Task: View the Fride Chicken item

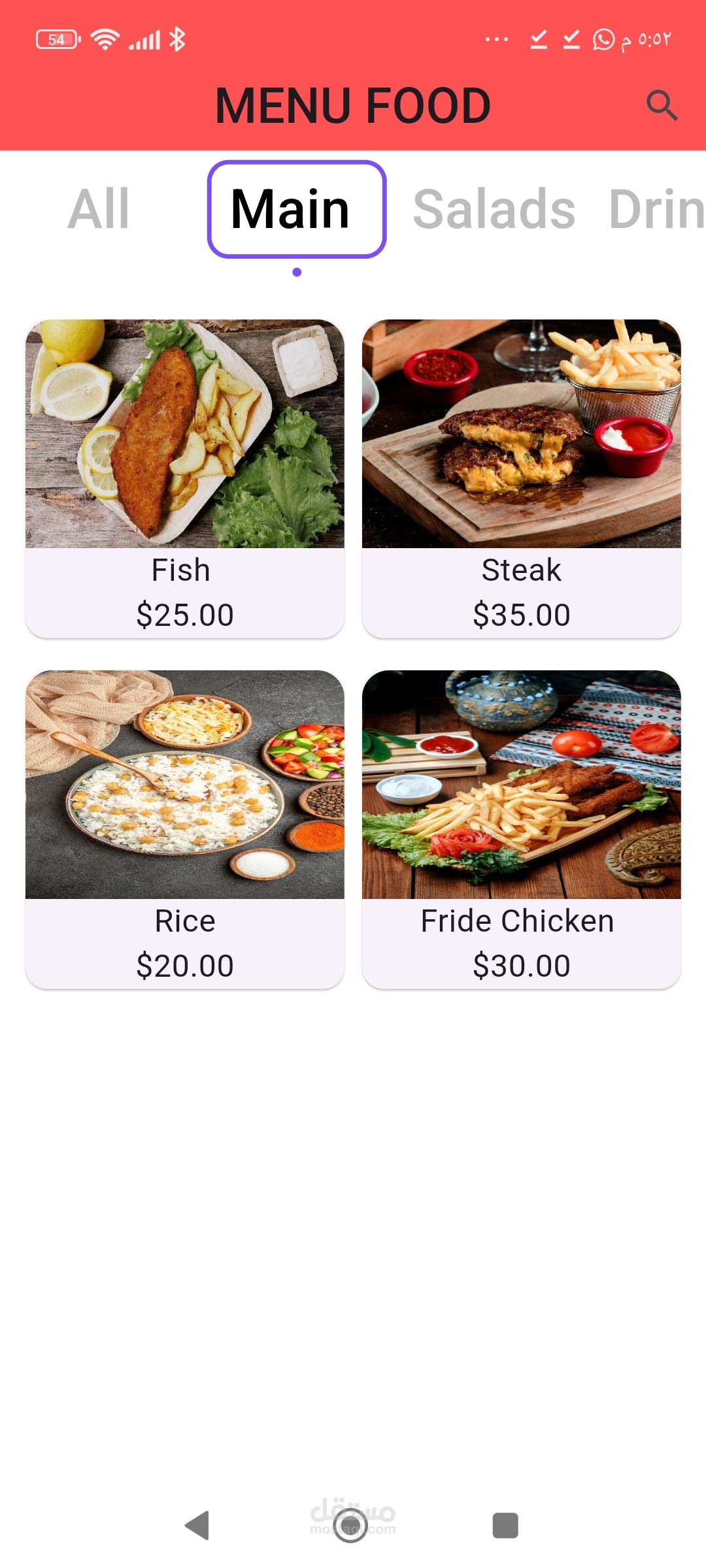Action: tap(522, 829)
